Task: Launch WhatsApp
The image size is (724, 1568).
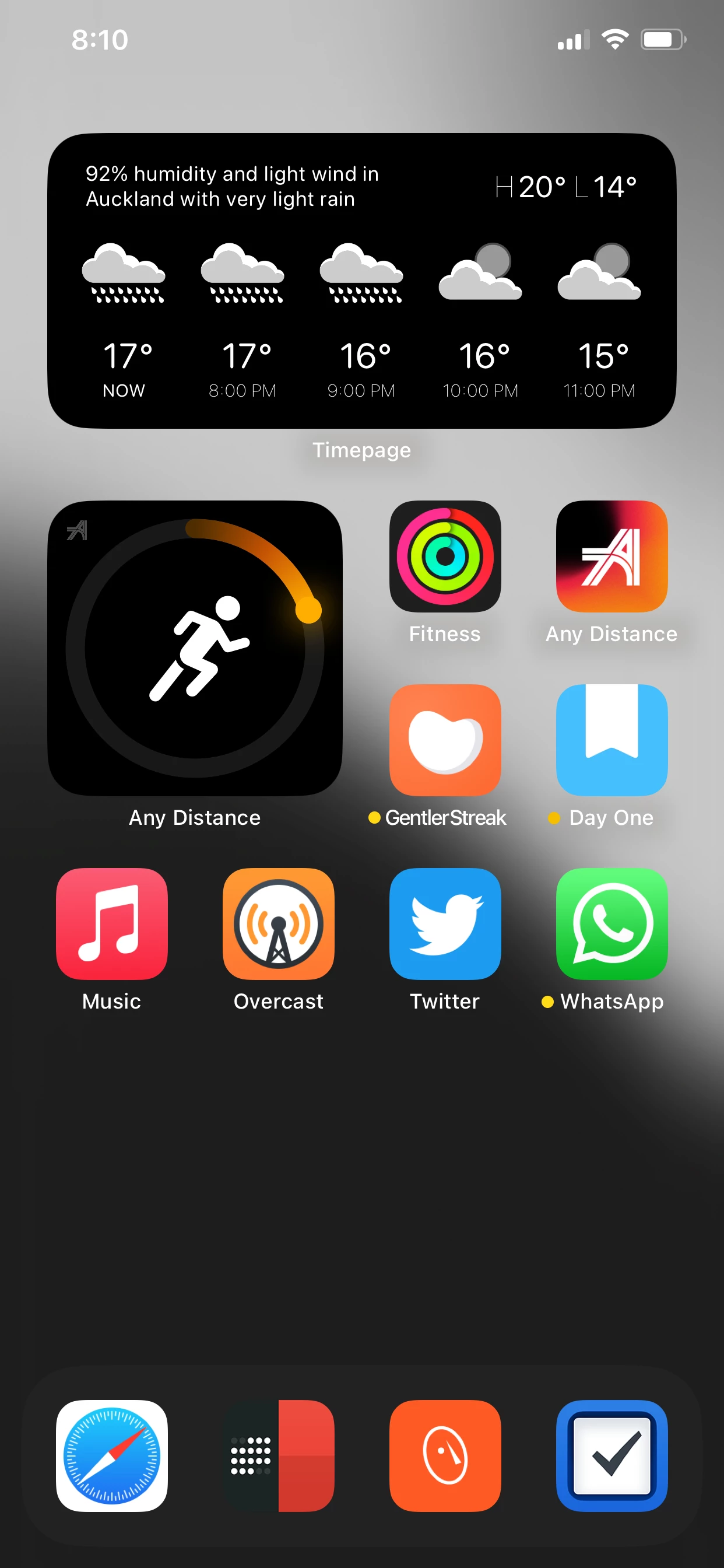Action: (612, 924)
